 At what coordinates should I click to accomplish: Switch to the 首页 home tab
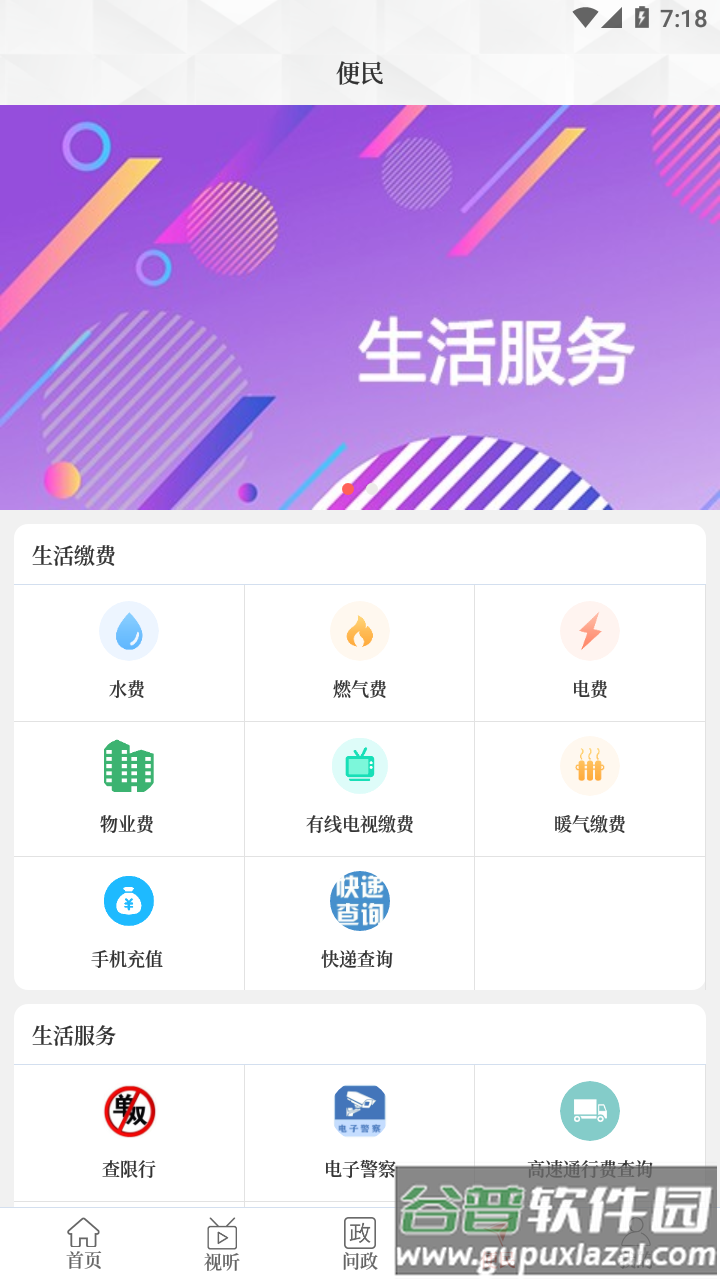[x=84, y=1244]
